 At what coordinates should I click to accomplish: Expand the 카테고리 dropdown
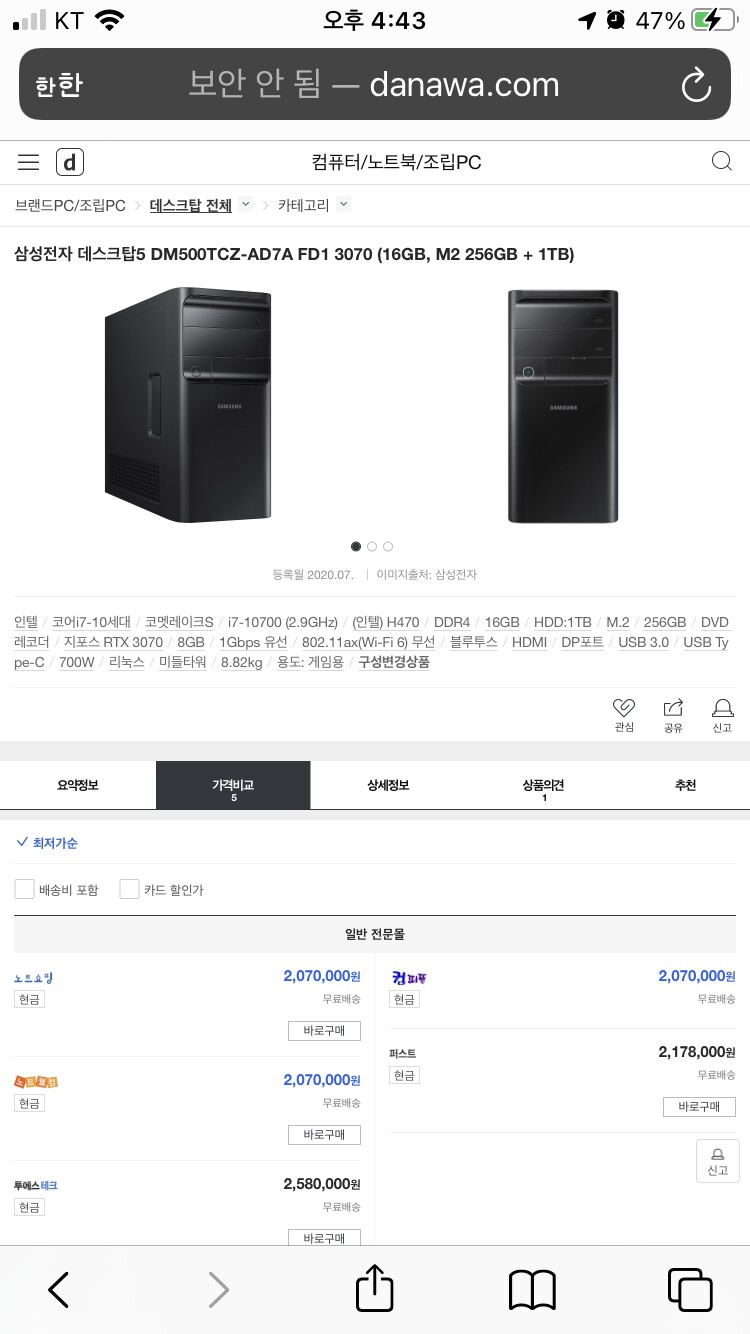click(344, 204)
